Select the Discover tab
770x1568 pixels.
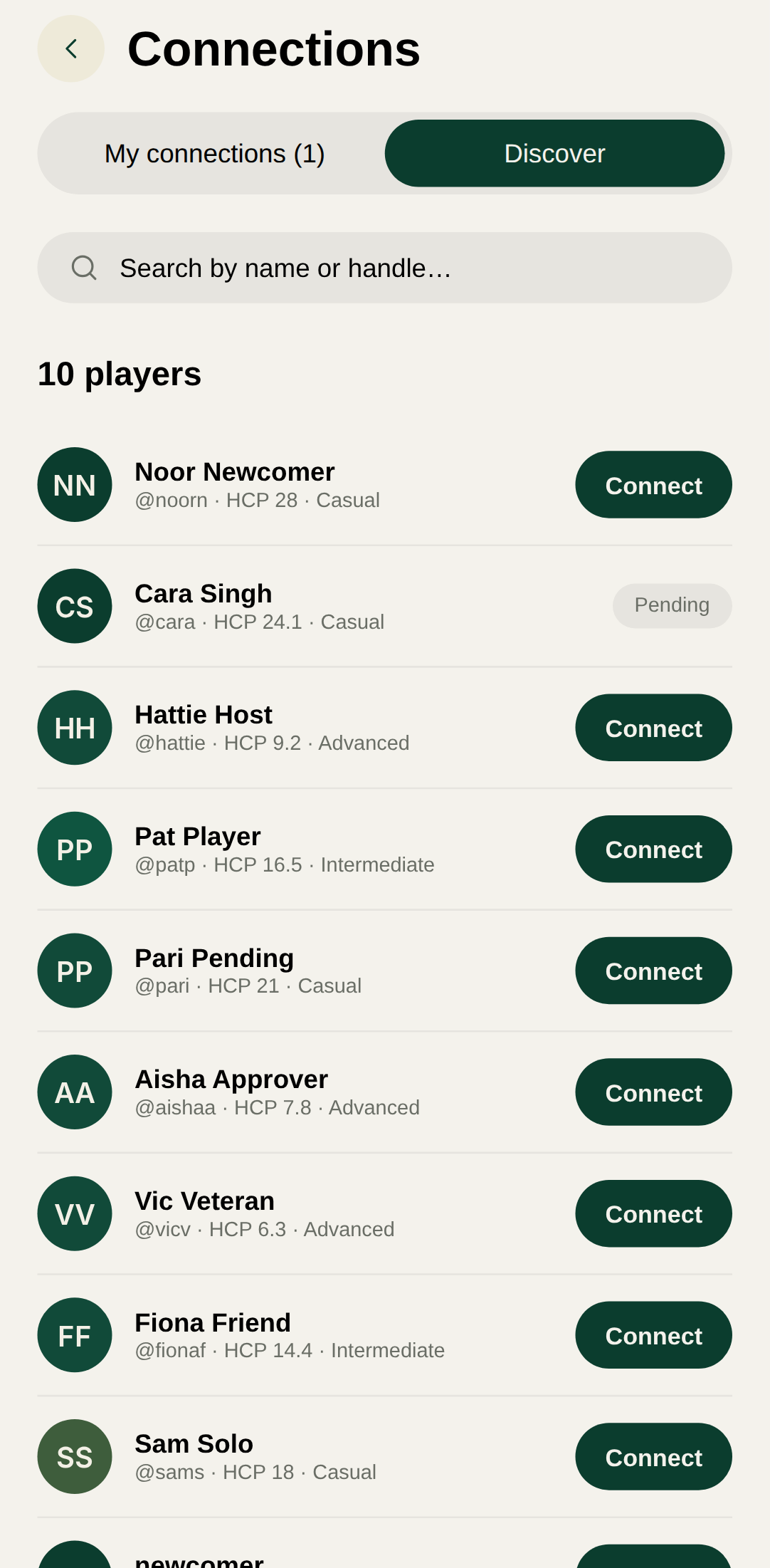(x=554, y=154)
